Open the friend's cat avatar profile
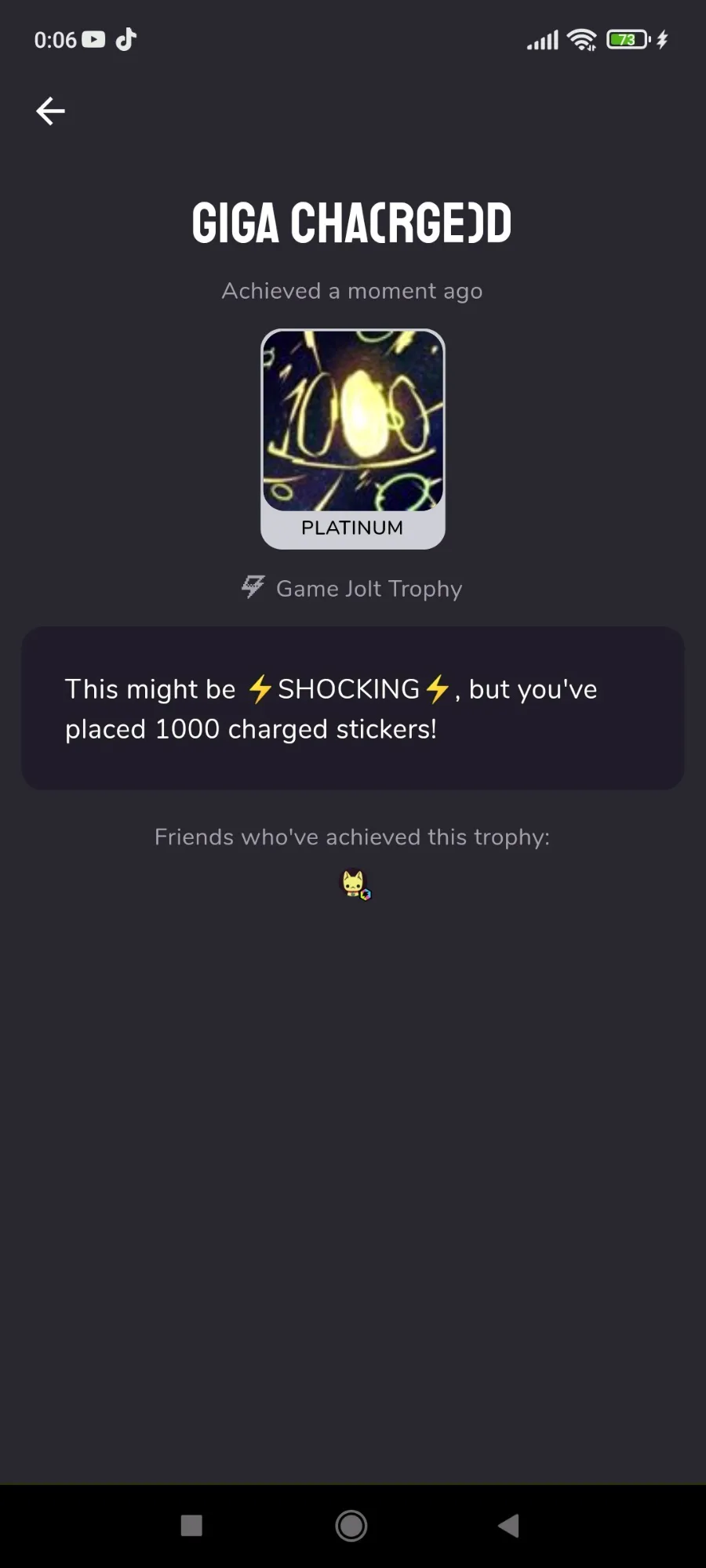The width and height of the screenshot is (706, 1568). click(x=355, y=884)
